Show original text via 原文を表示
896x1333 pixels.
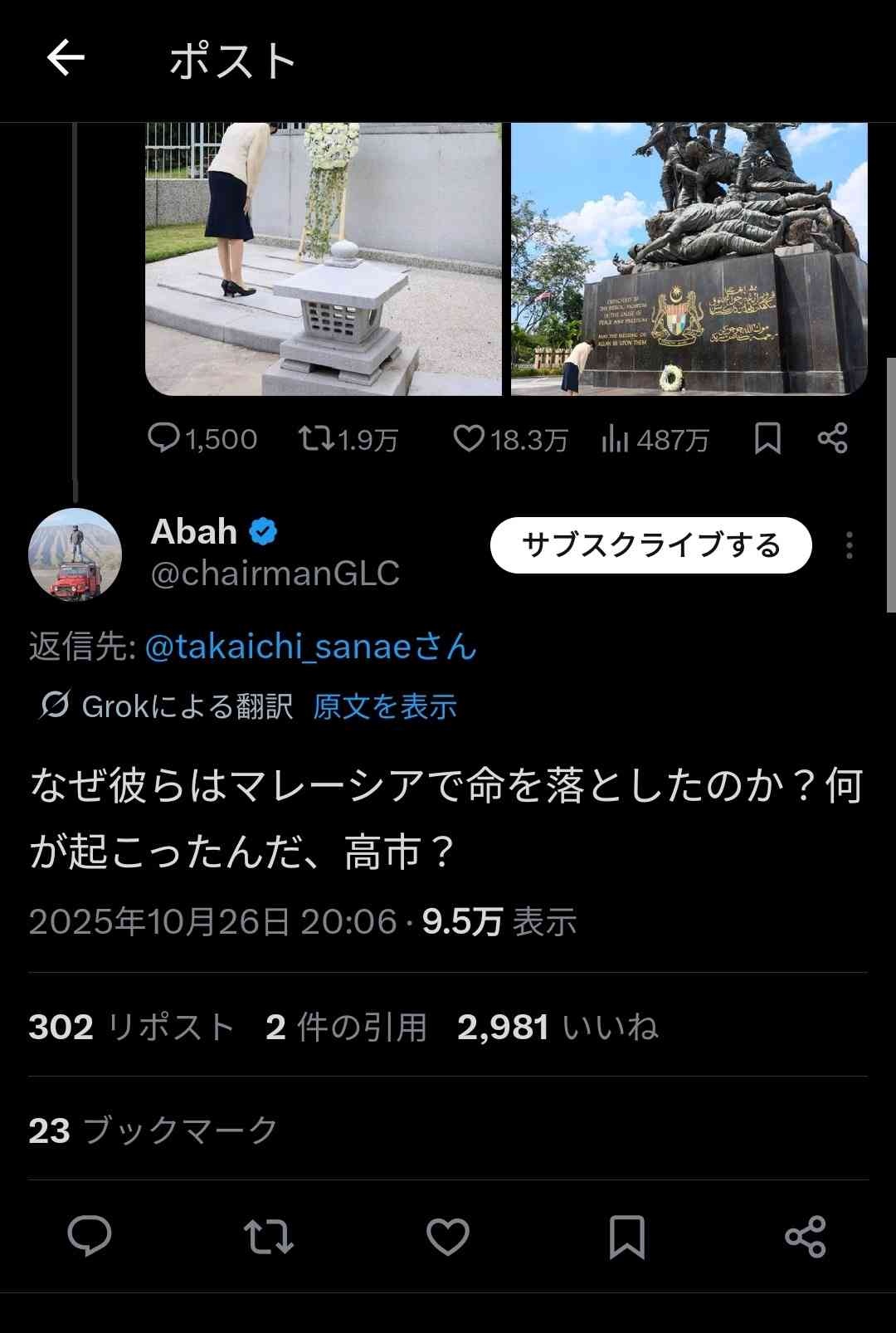(x=384, y=706)
